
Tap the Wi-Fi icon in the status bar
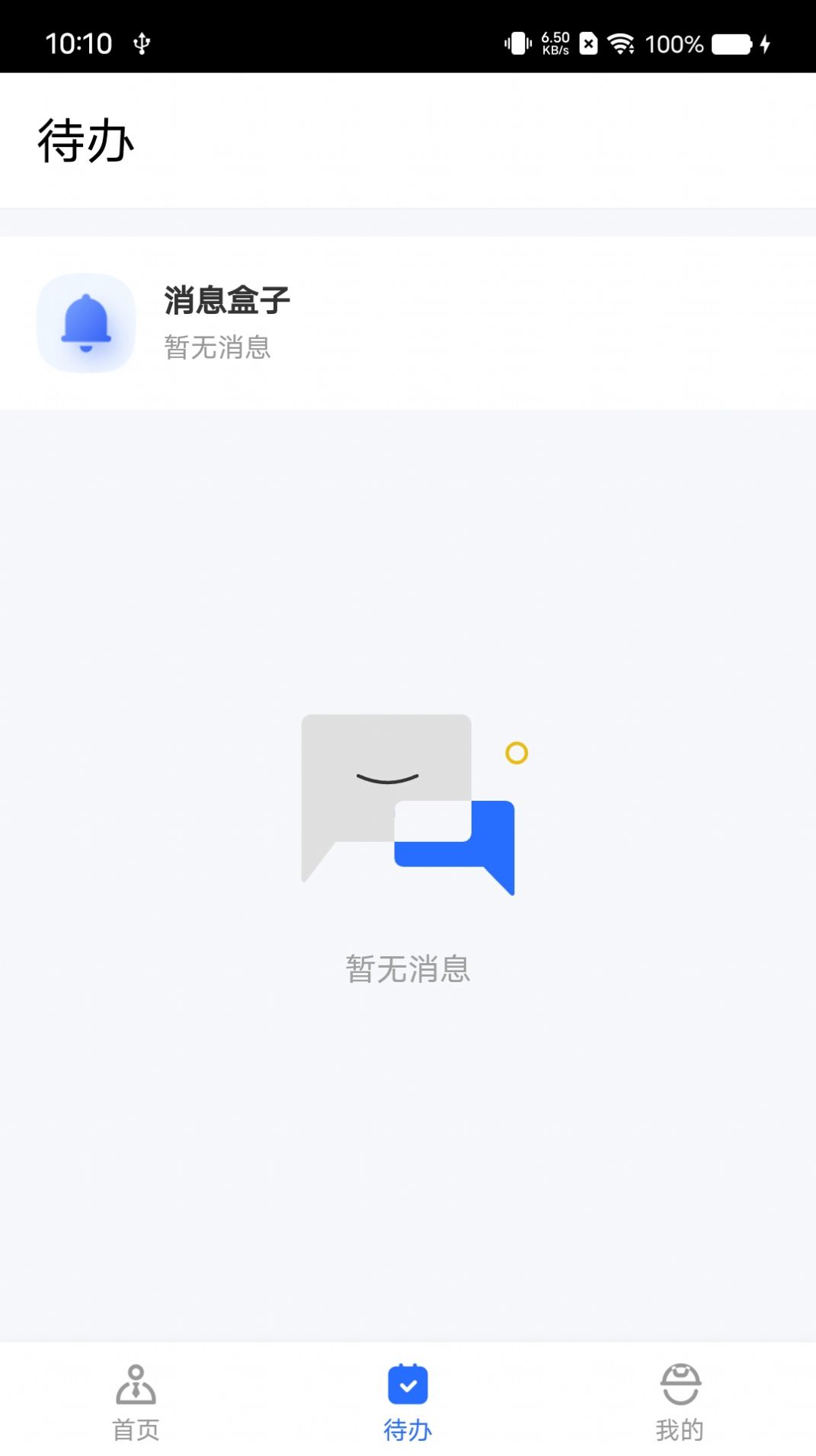tap(624, 43)
